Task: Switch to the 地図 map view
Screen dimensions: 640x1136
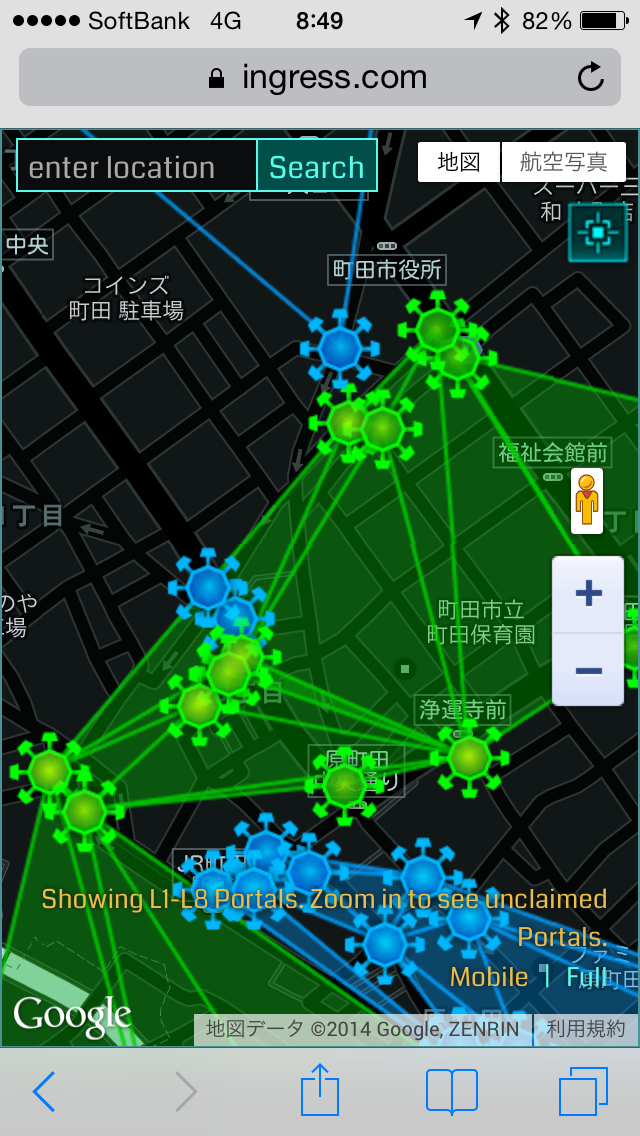Action: pos(459,162)
